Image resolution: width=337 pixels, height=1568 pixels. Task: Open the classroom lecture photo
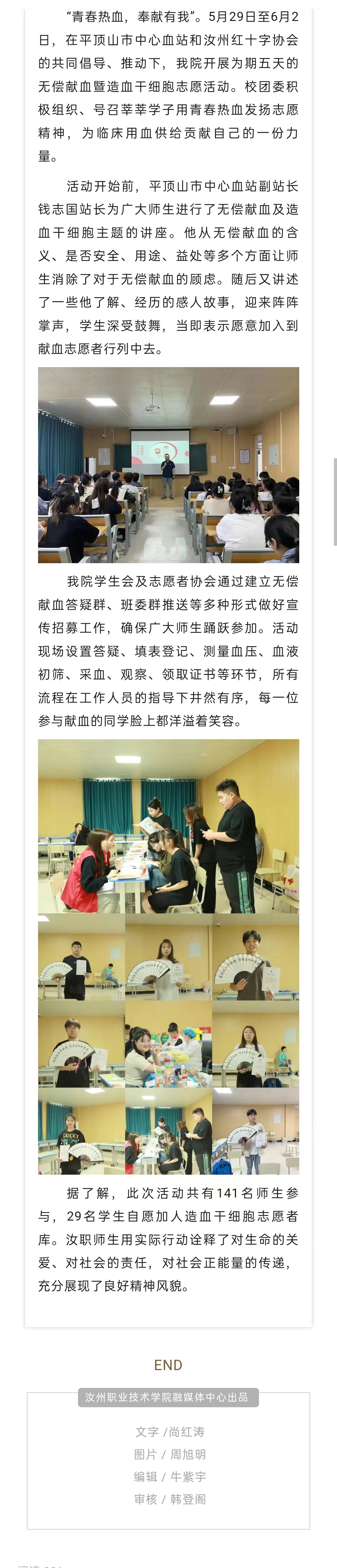[x=168, y=465]
